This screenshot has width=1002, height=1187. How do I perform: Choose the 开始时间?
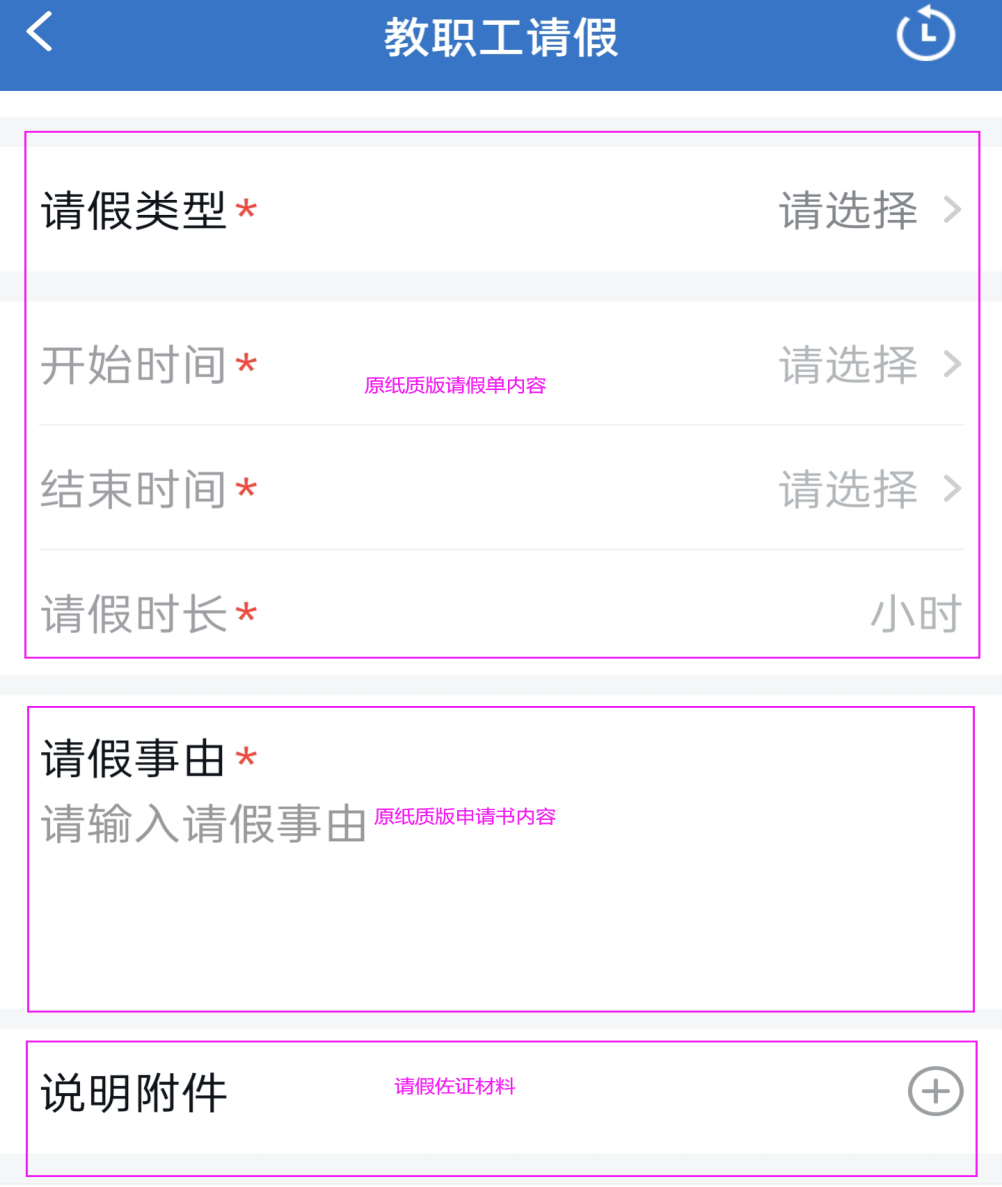tap(868, 365)
